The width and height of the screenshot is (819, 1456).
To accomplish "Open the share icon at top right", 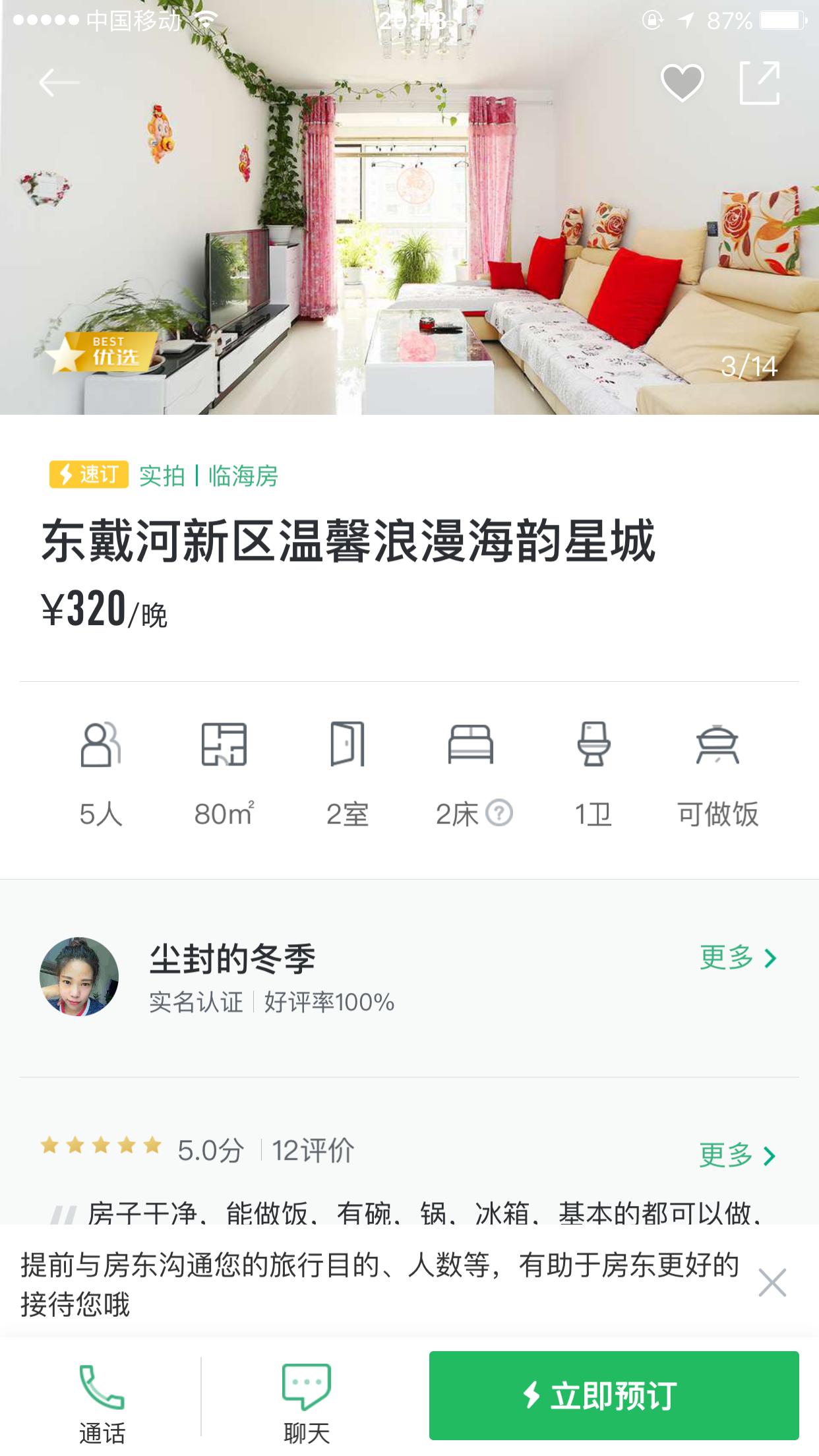I will pos(758,80).
